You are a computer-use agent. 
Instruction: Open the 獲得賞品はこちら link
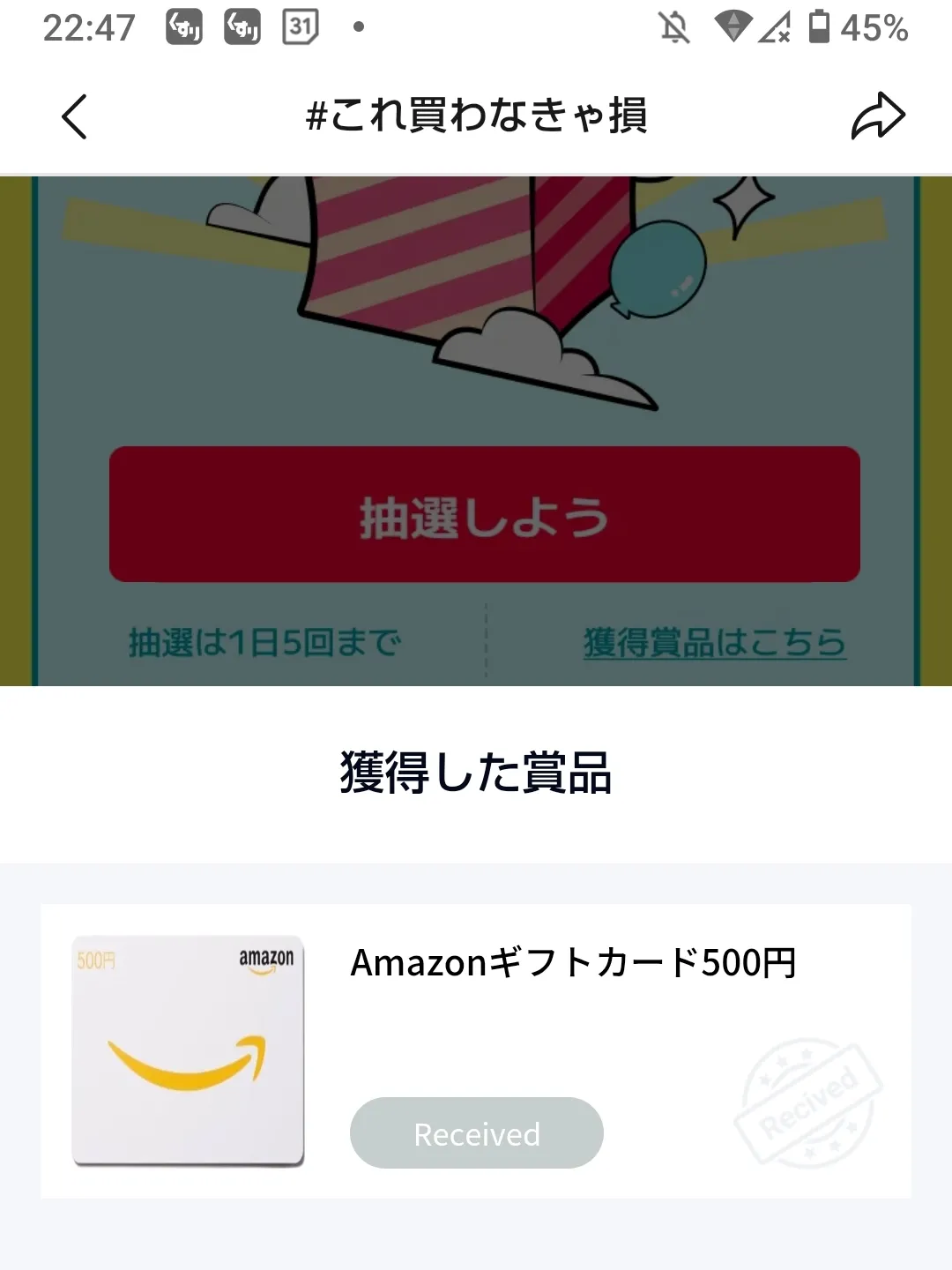point(714,643)
